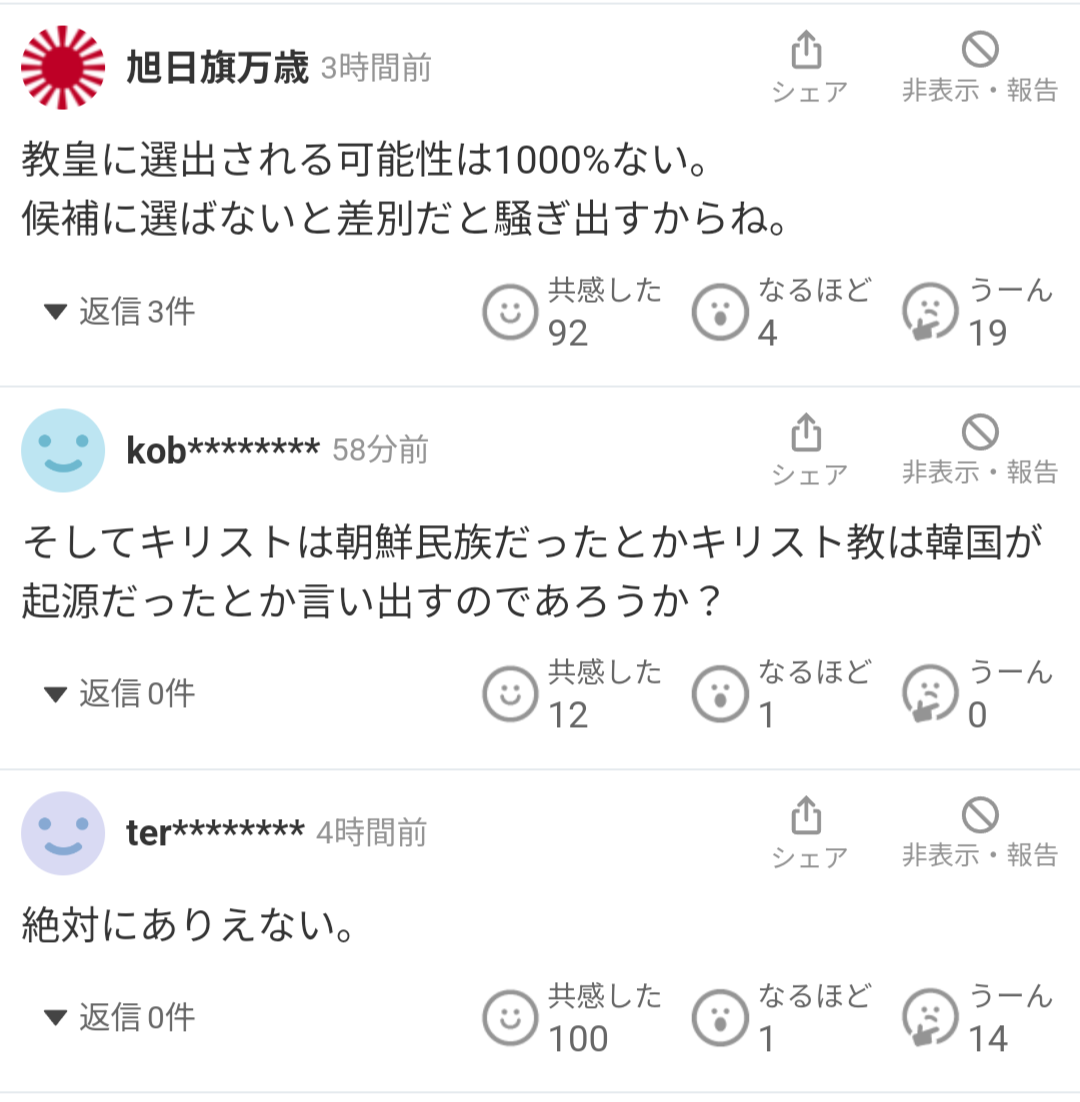This screenshot has height=1102, width=1080.
Task: Expand 返信 0件 under ter********'s comment
Action: 120,1018
